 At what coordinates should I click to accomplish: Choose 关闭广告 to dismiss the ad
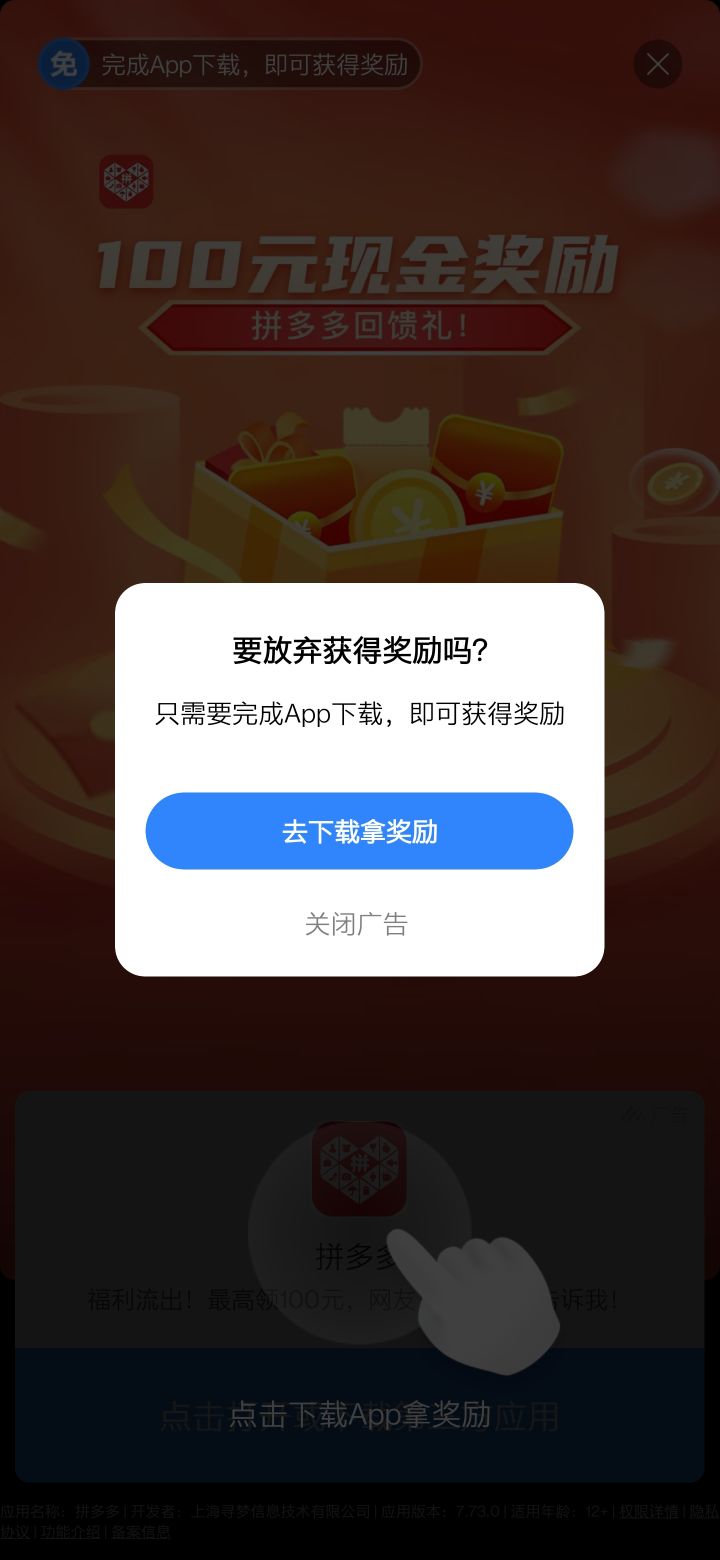pyautogui.click(x=356, y=924)
